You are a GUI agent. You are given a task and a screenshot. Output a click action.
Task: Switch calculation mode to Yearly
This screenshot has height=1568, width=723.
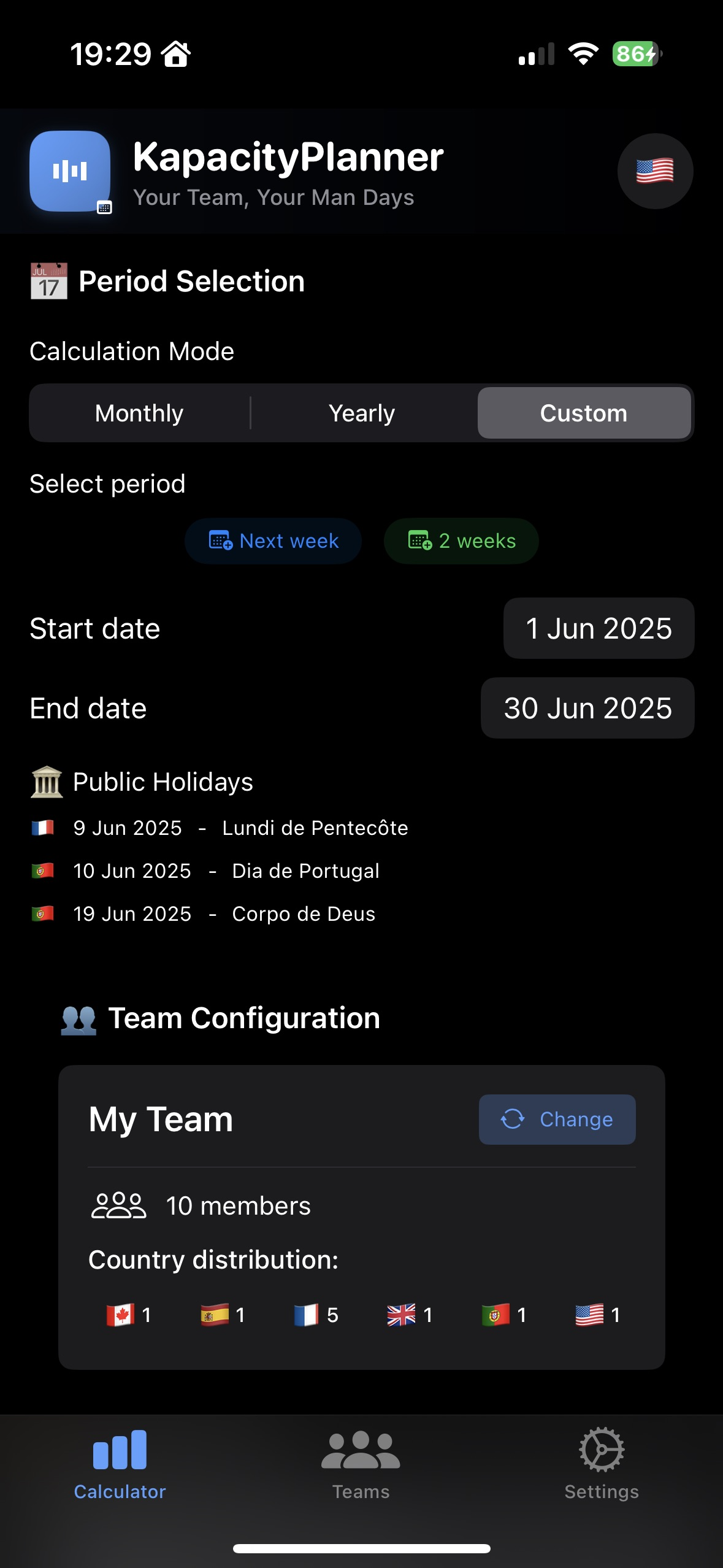click(362, 413)
